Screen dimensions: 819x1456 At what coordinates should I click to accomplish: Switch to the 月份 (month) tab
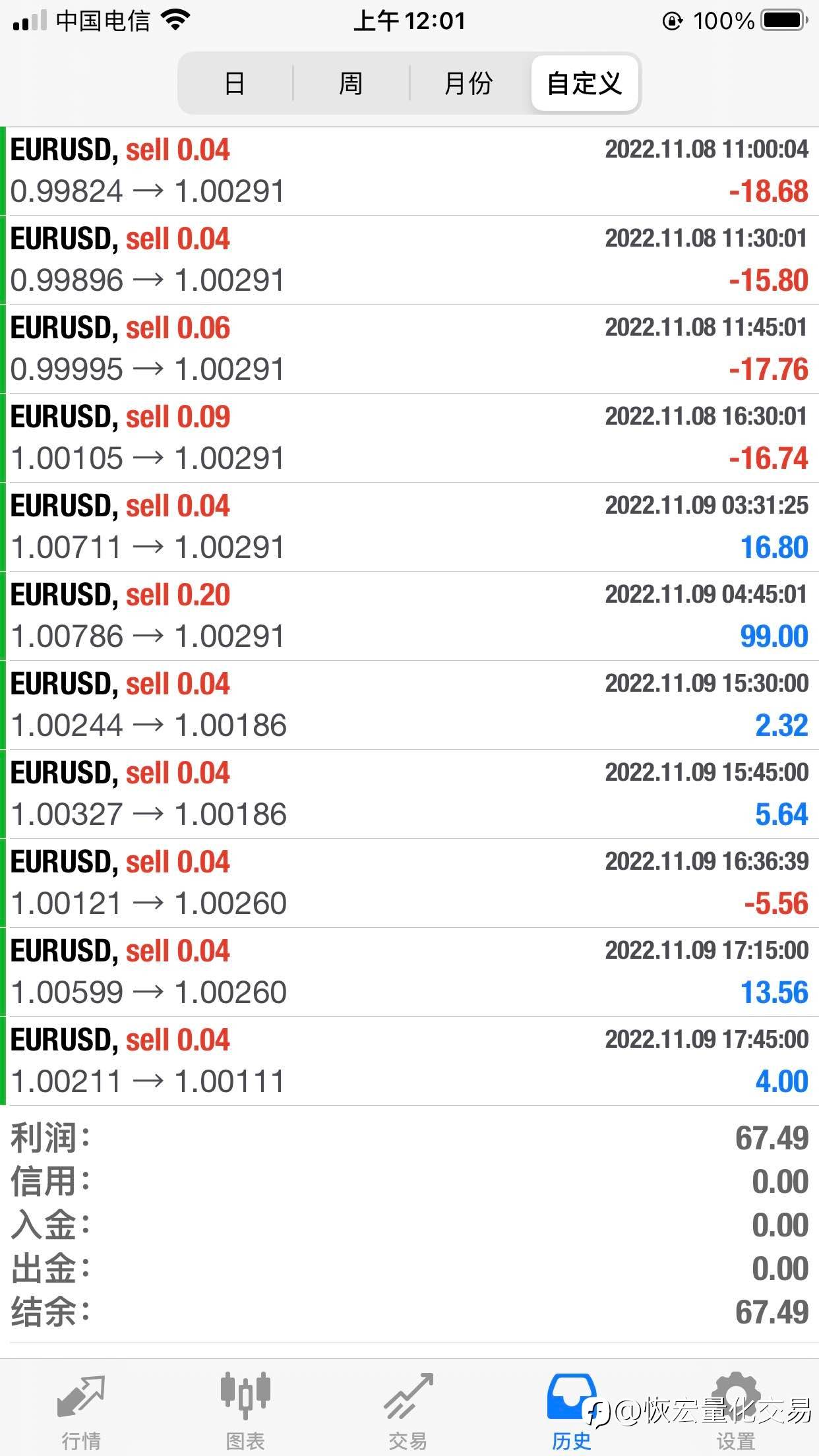468,84
